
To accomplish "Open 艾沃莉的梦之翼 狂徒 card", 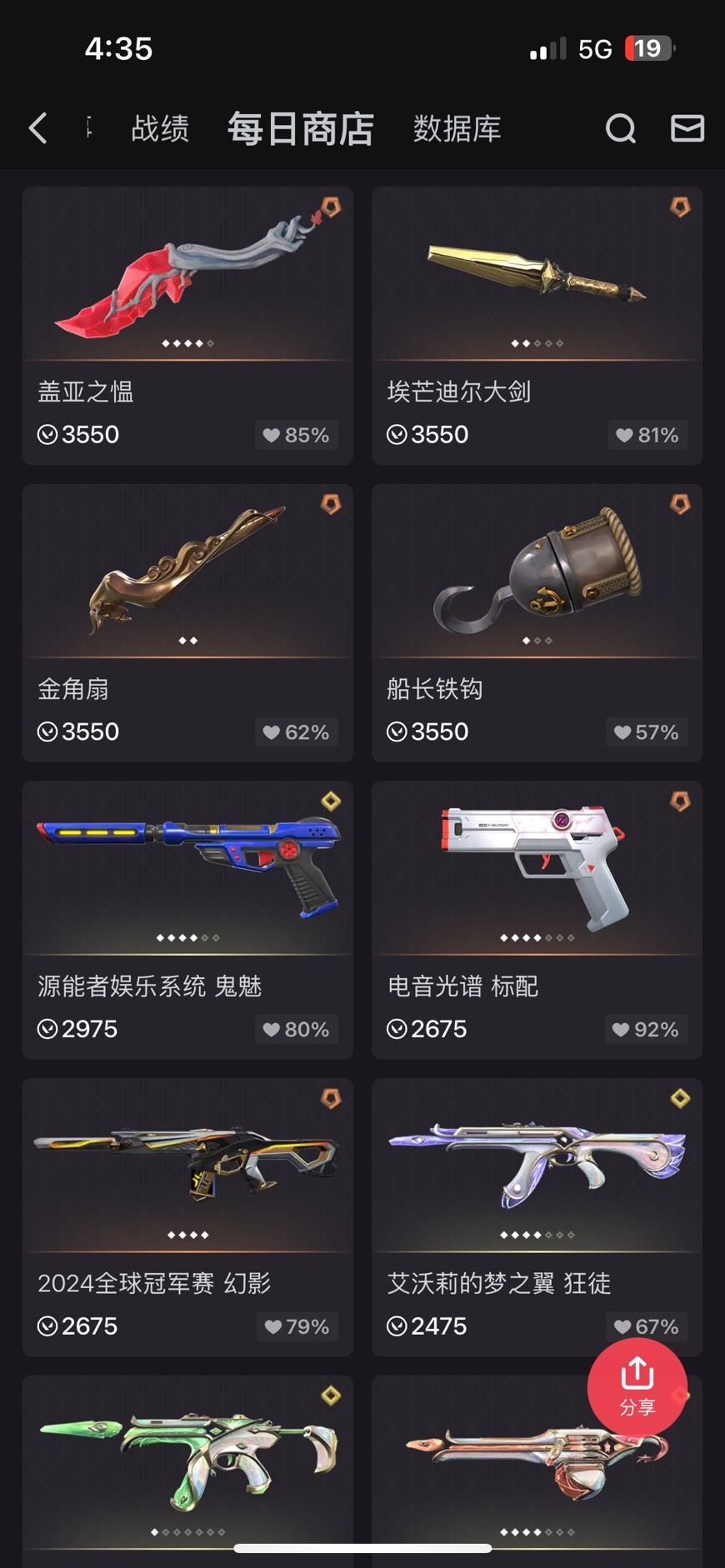I will (x=537, y=1217).
